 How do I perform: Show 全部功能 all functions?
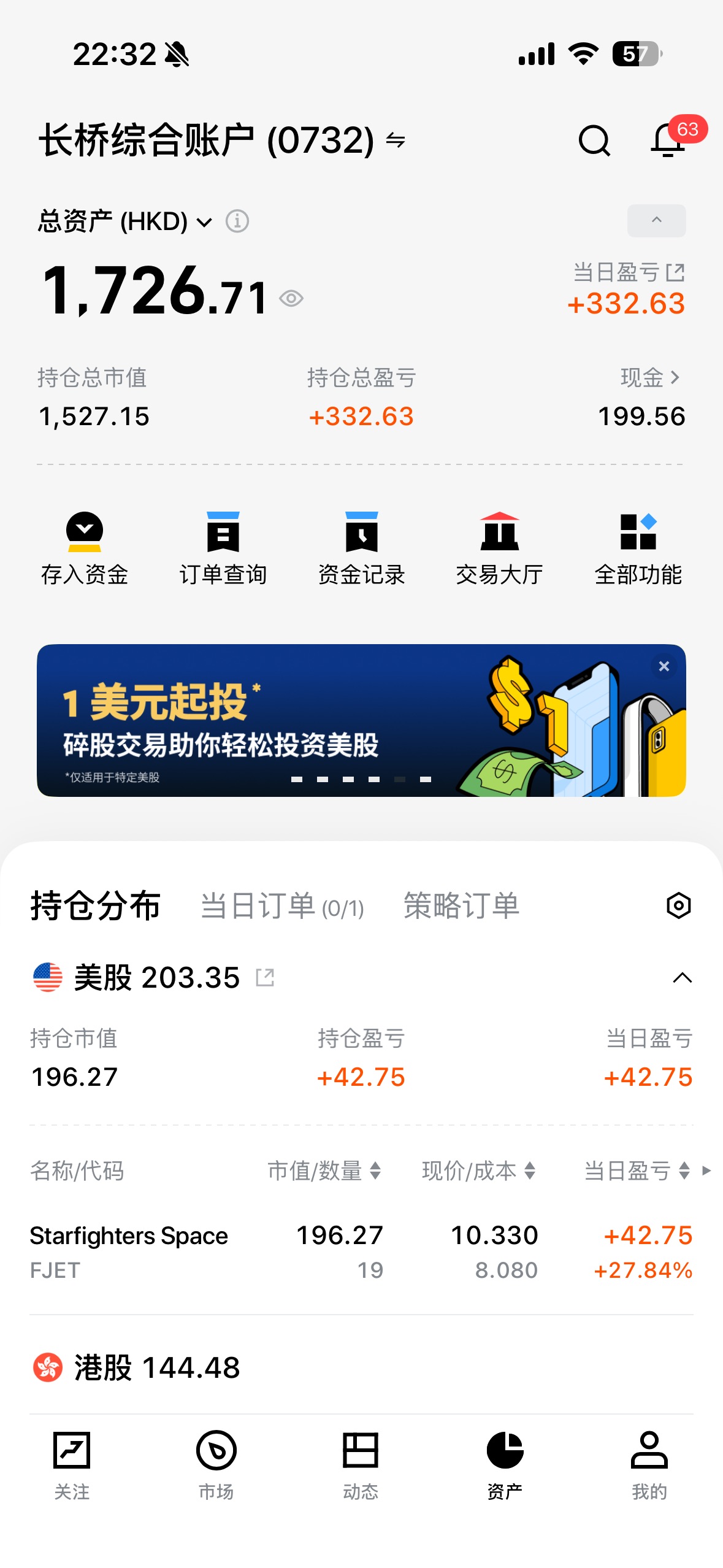pyautogui.click(x=638, y=548)
